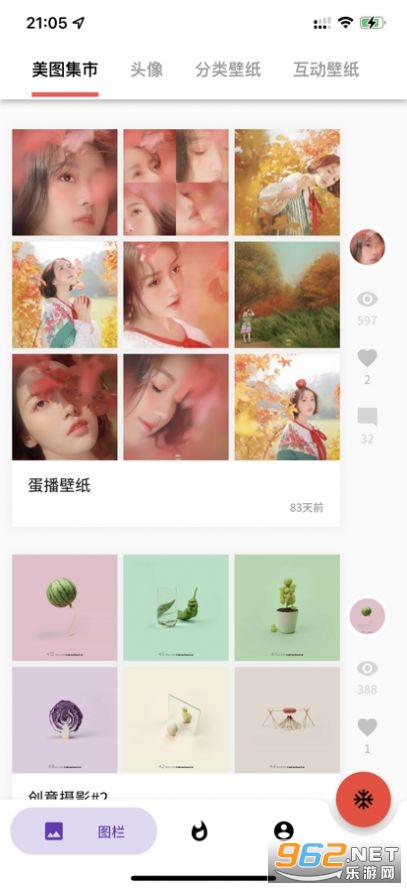The image size is (407, 889).
Task: Open the 创意摄影 album card
Action: (176, 676)
